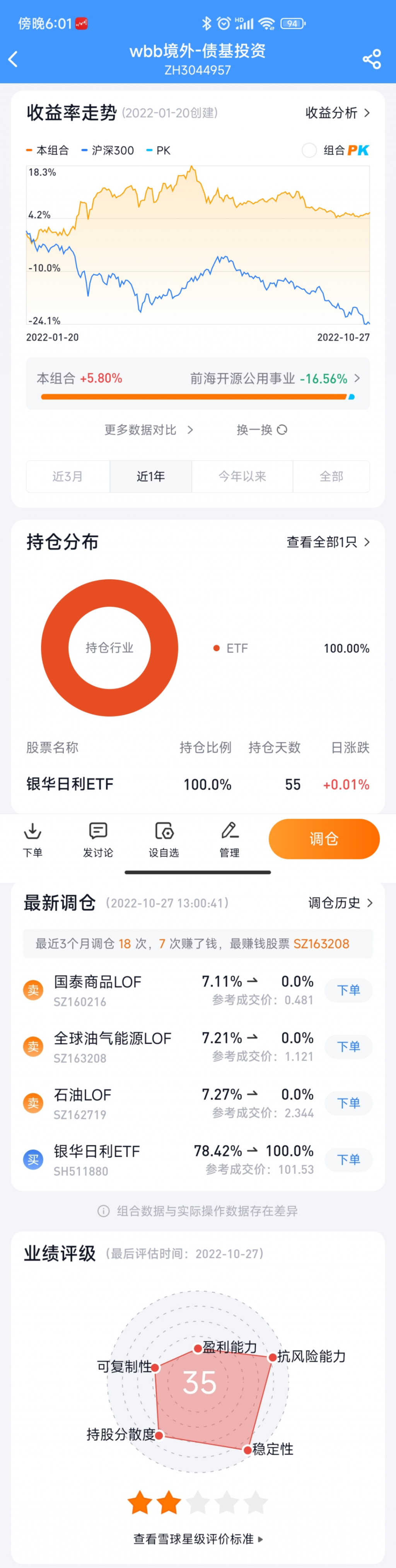396x1568 pixels.
Task: Switch to the 全部 range
Action: tap(331, 476)
